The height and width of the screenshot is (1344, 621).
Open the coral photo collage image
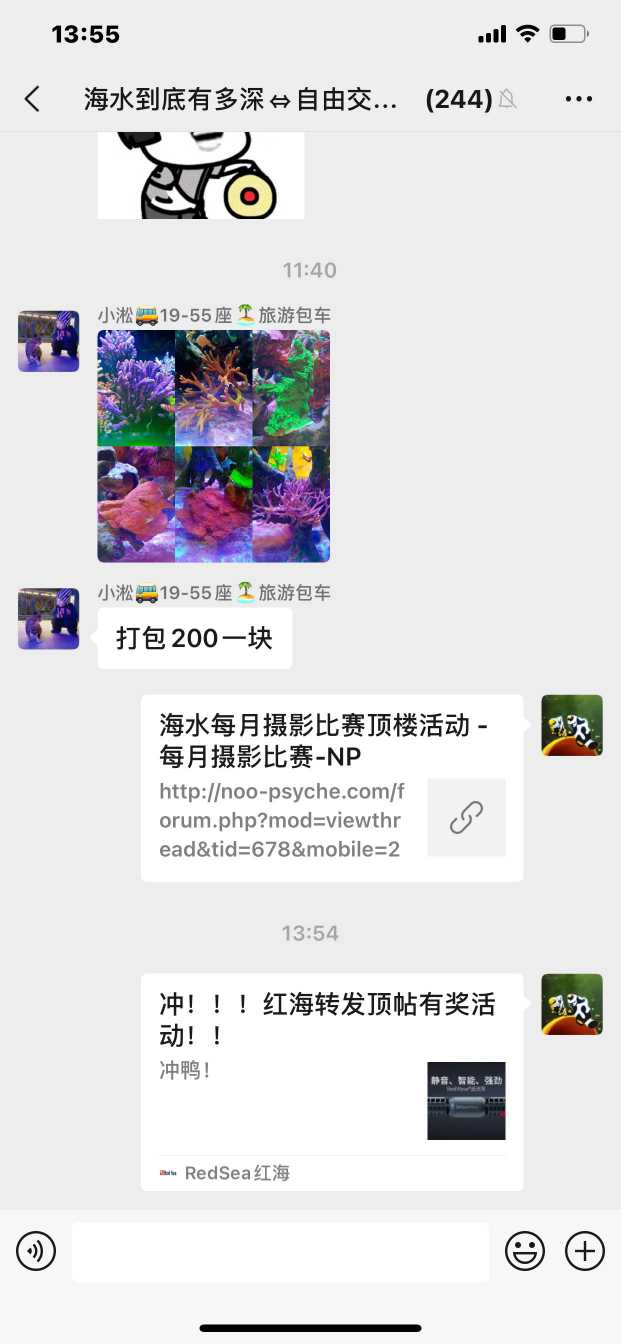(x=213, y=446)
